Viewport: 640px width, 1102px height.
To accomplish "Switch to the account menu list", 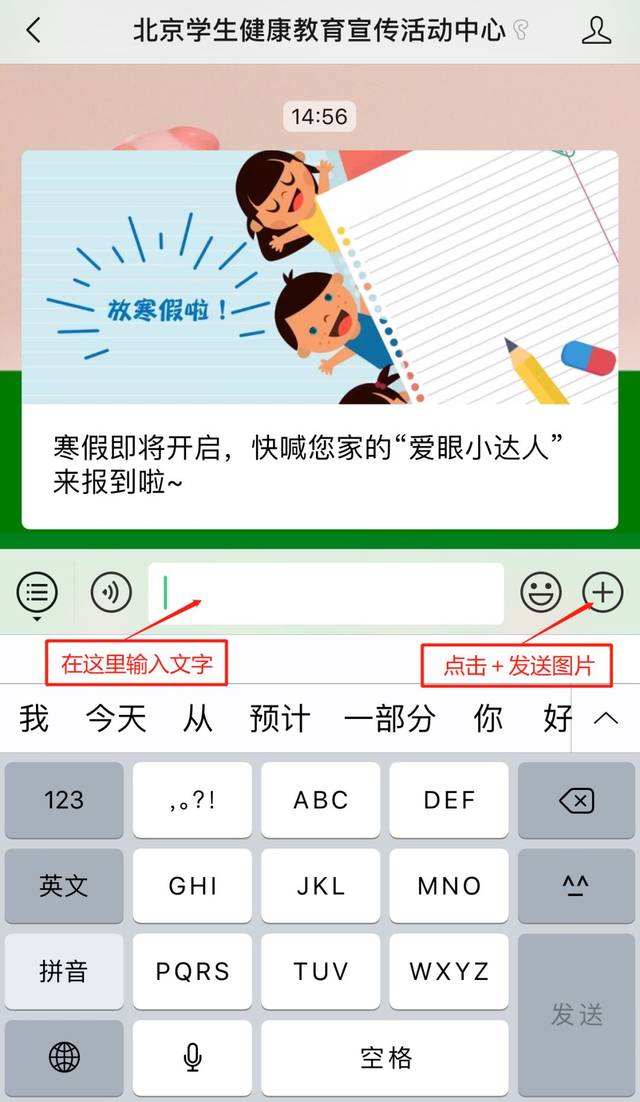I will tap(37, 592).
